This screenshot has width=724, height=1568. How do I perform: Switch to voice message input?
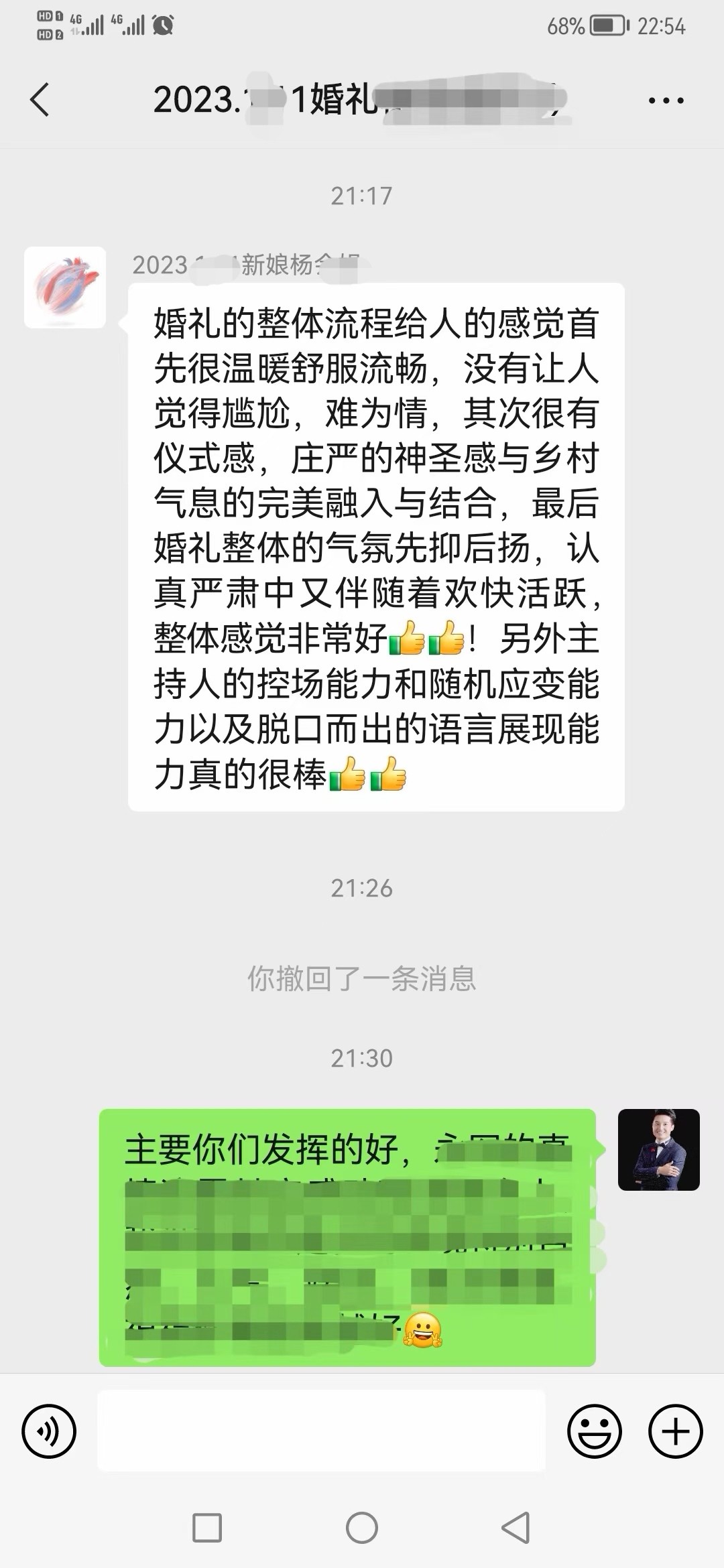point(49,1432)
